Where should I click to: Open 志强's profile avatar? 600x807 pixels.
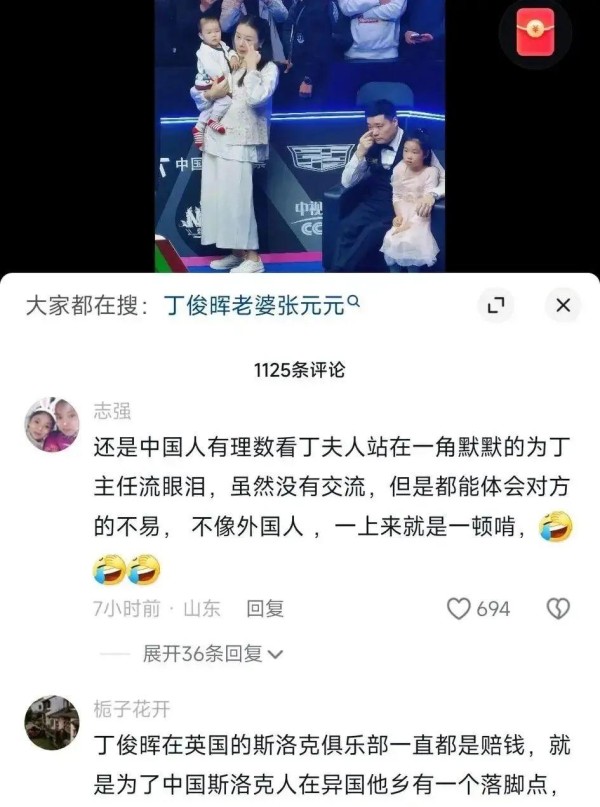52,423
